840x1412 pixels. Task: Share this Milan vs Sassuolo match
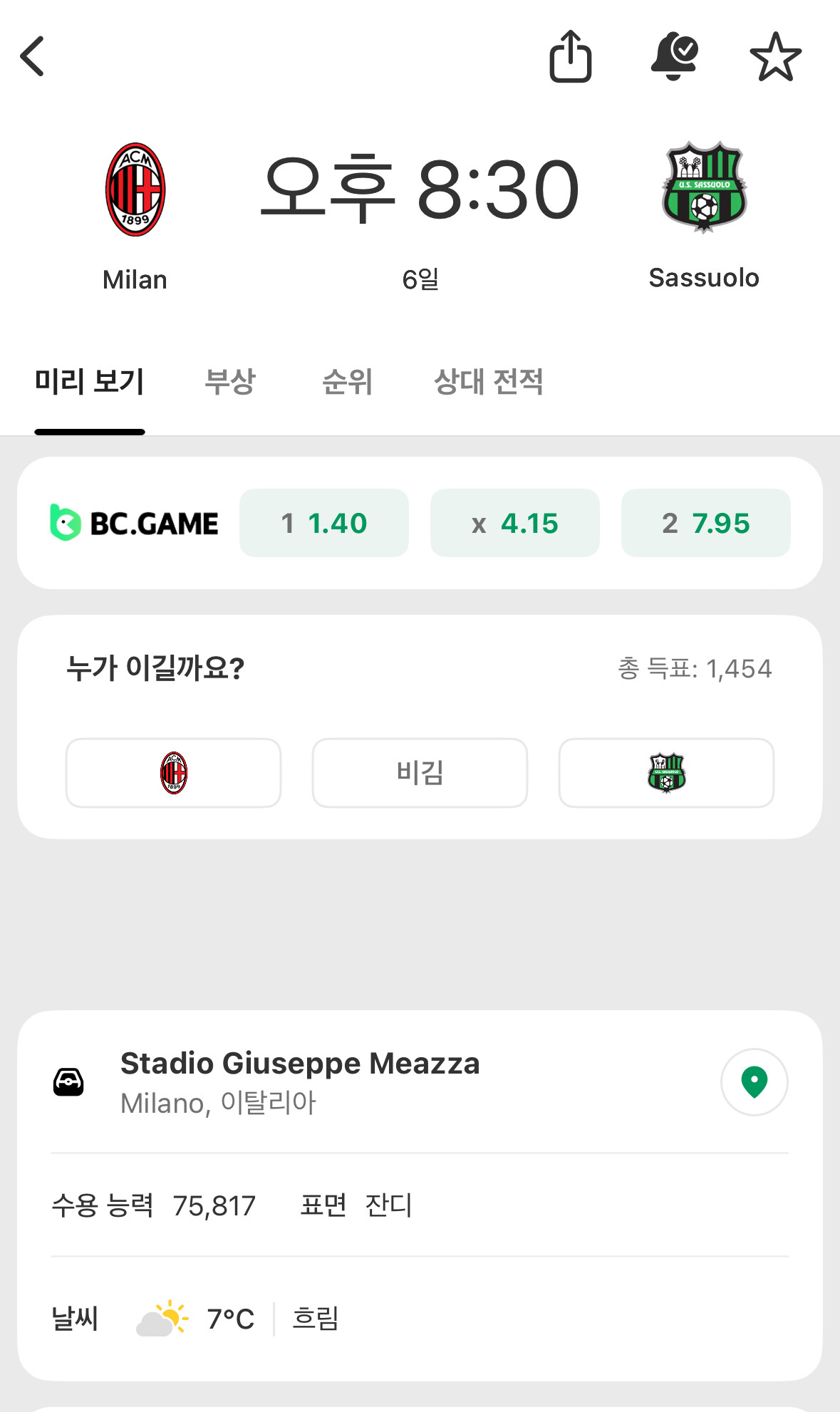570,56
